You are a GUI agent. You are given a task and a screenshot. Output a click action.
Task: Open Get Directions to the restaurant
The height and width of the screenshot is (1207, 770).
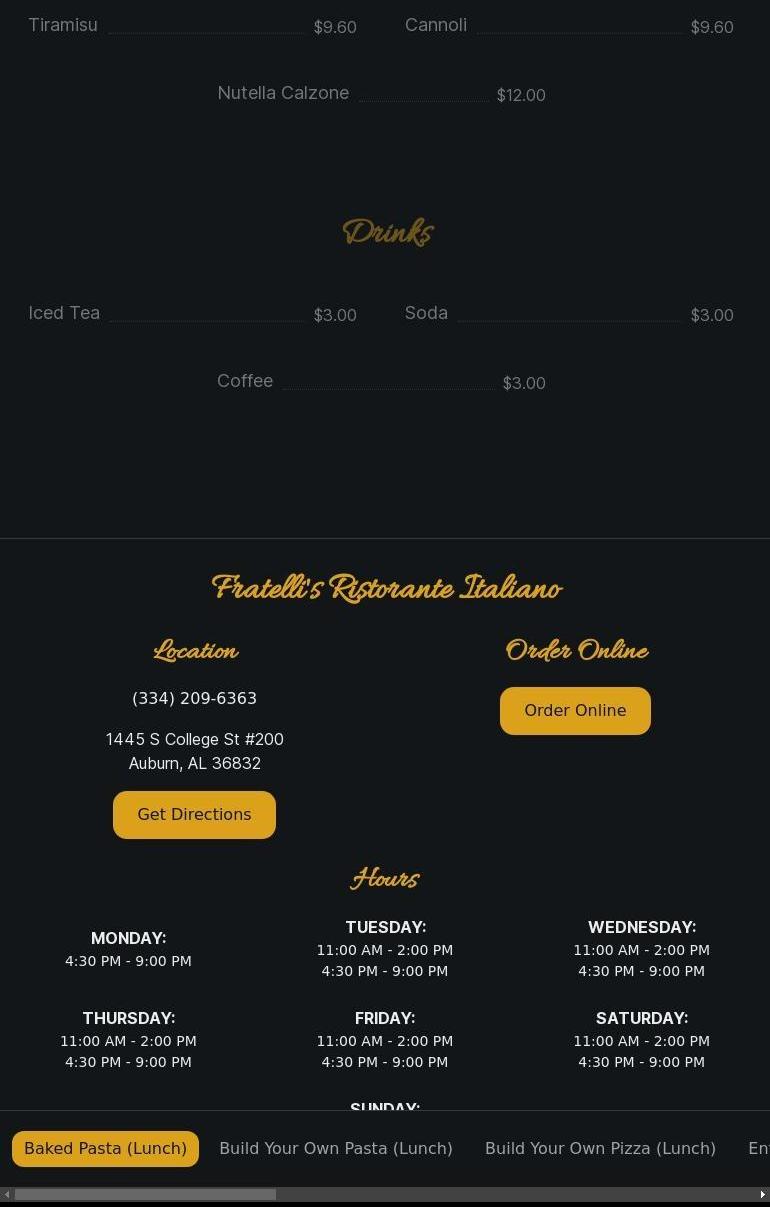[x=194, y=815]
